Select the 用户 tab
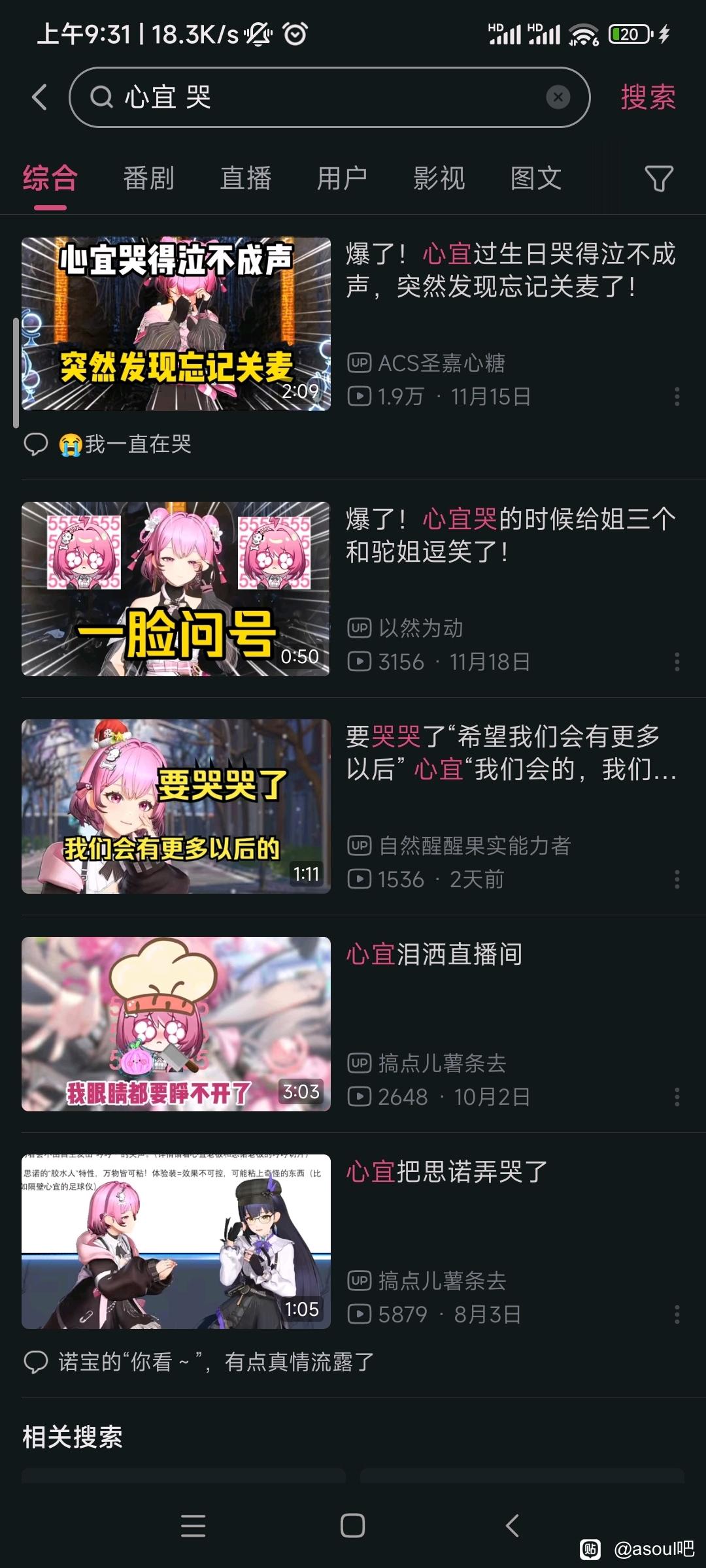Viewport: 706px width, 1568px height. (342, 178)
